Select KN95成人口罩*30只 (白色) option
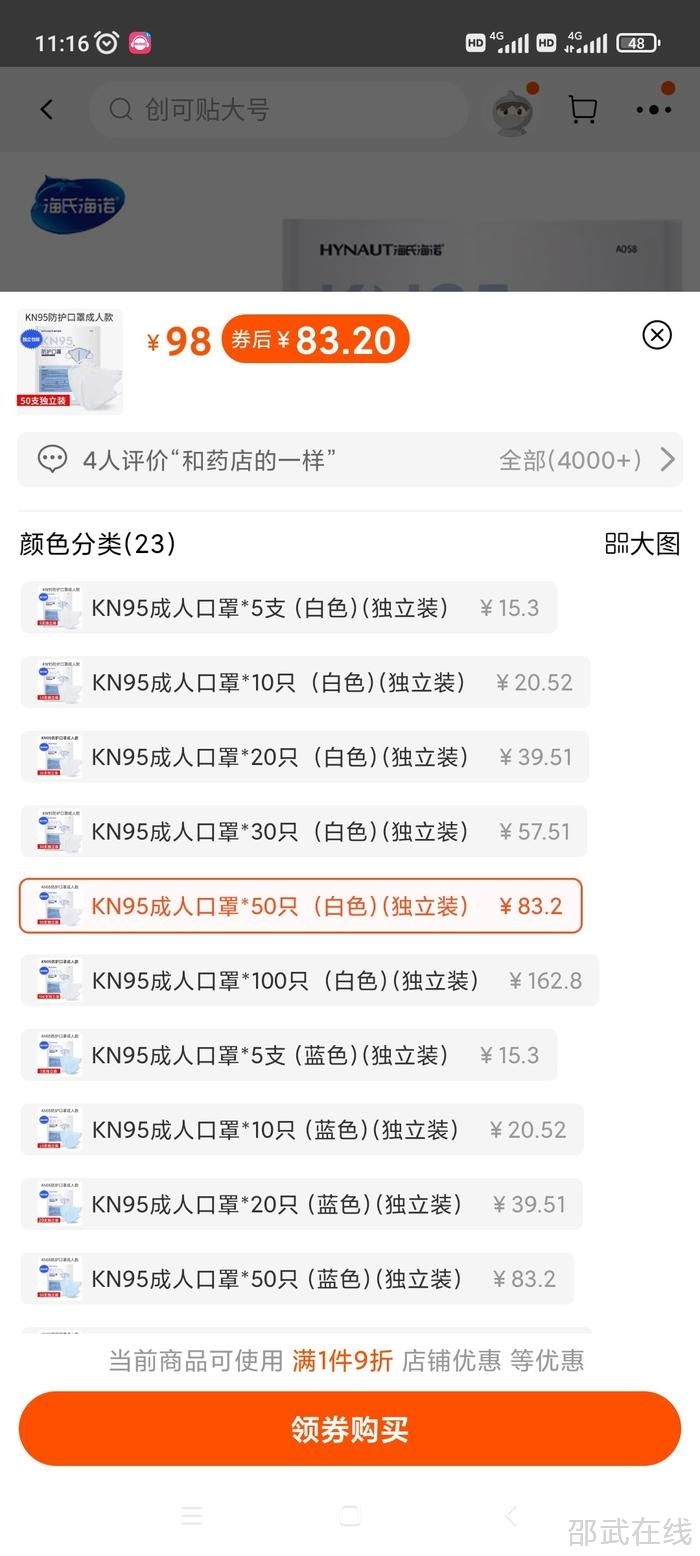Image resolution: width=700 pixels, height=1556 pixels. point(303,831)
